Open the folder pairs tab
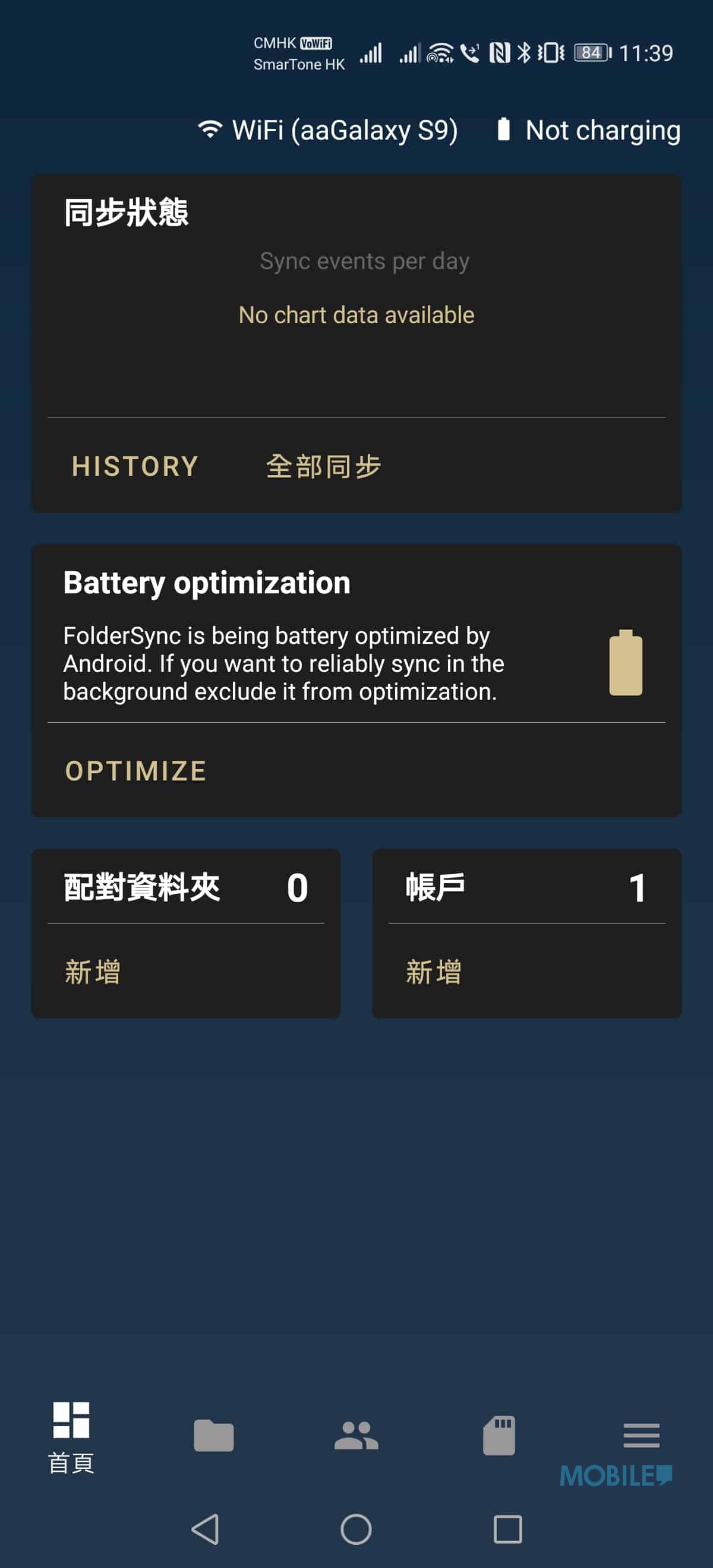713x1568 pixels. [x=214, y=1436]
